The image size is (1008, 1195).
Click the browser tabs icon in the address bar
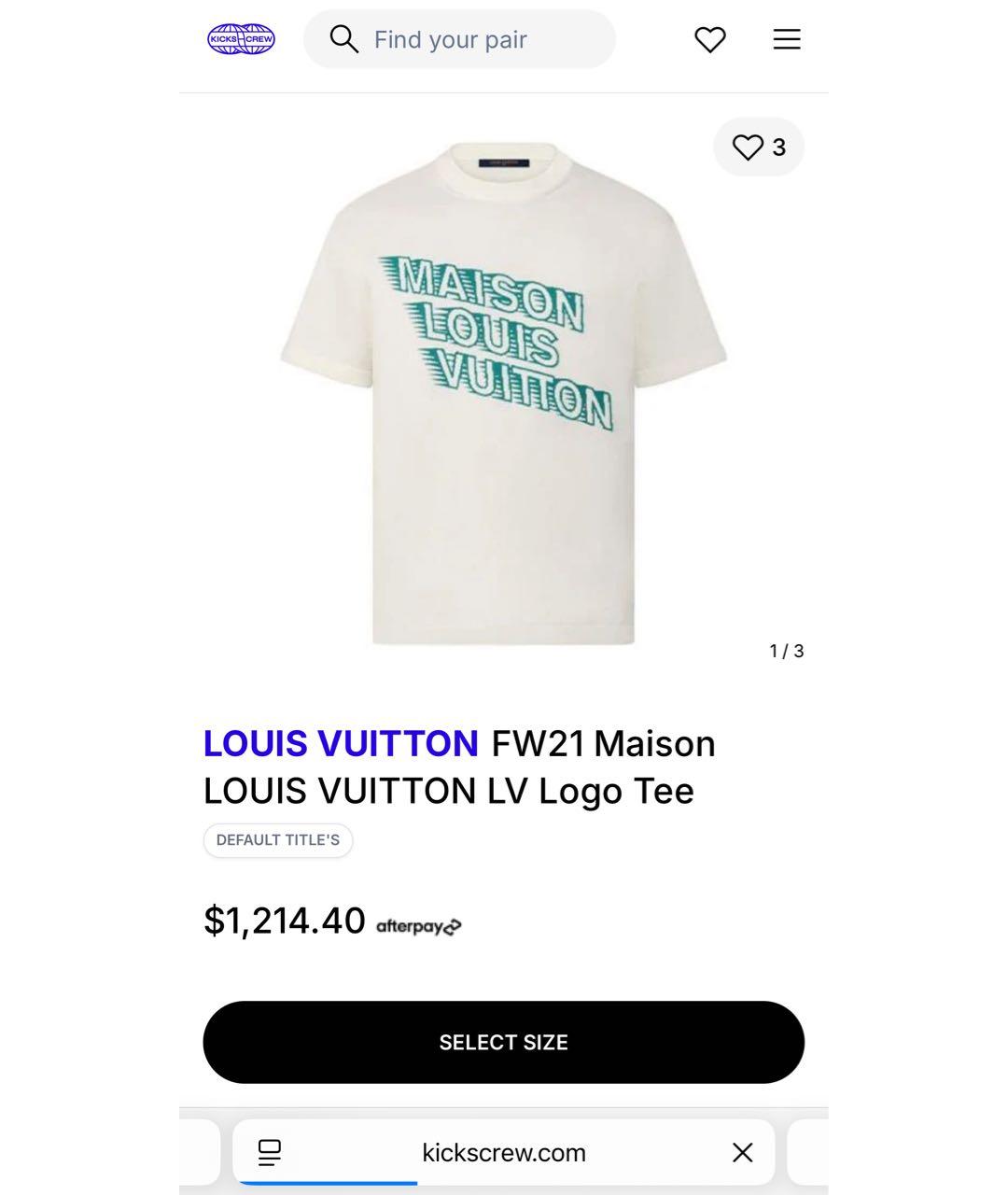[x=269, y=1152]
